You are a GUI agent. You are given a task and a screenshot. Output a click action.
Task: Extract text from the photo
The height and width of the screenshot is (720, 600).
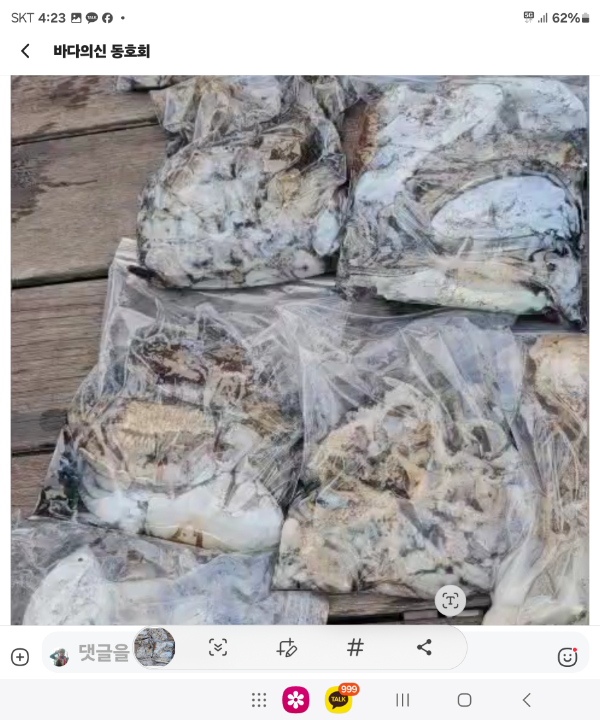click(451, 600)
